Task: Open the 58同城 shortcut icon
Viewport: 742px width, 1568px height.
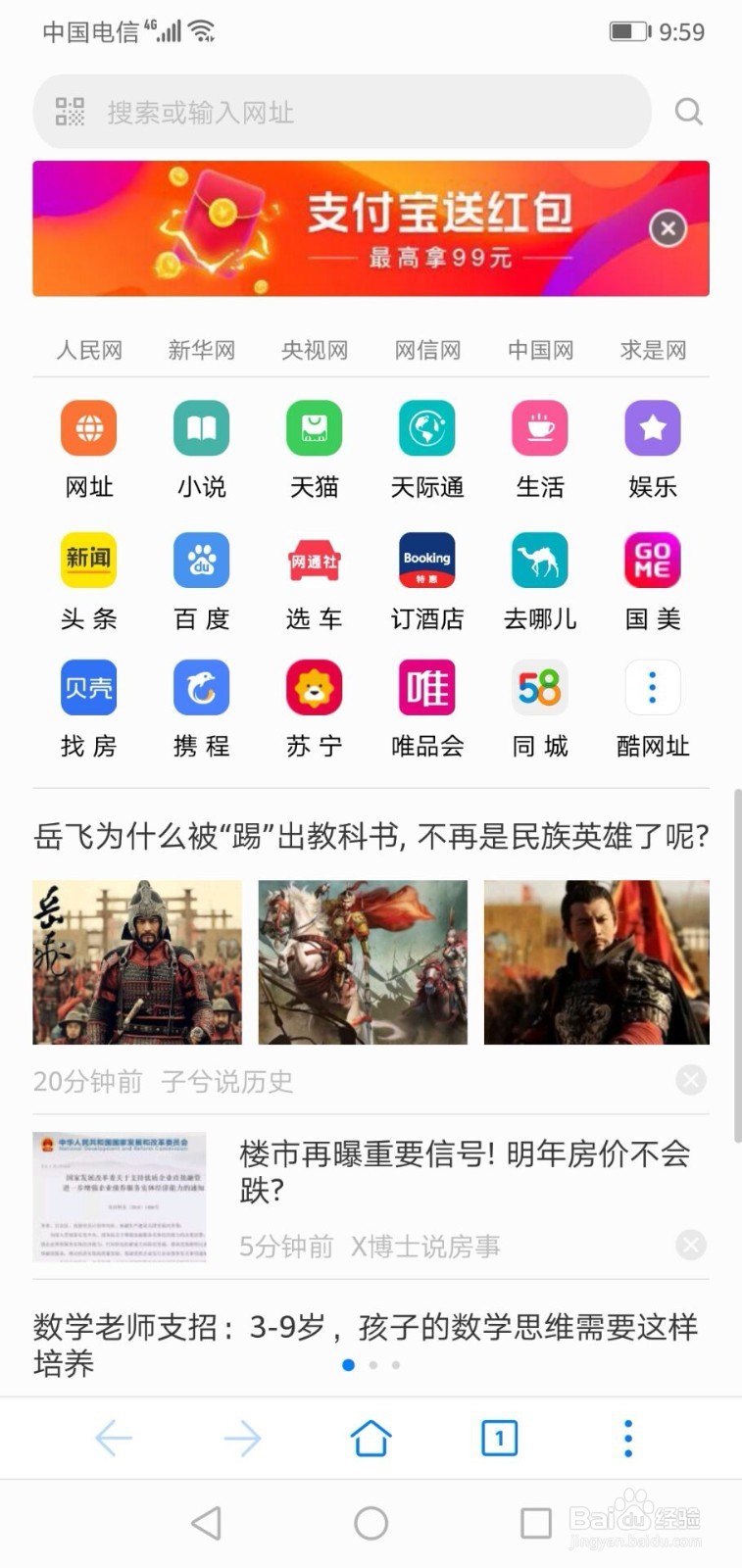Action: [x=538, y=687]
